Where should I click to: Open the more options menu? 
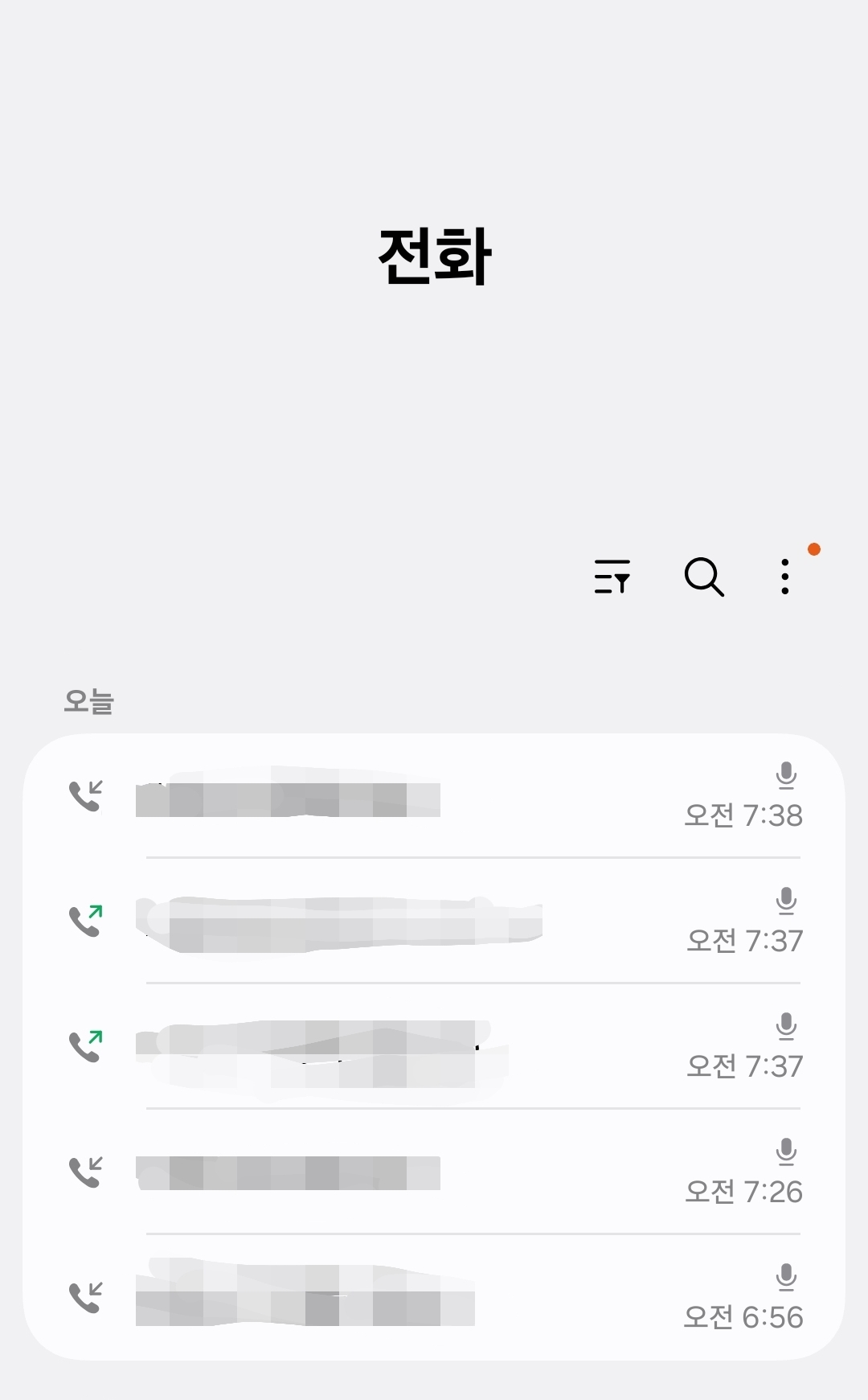click(x=785, y=577)
